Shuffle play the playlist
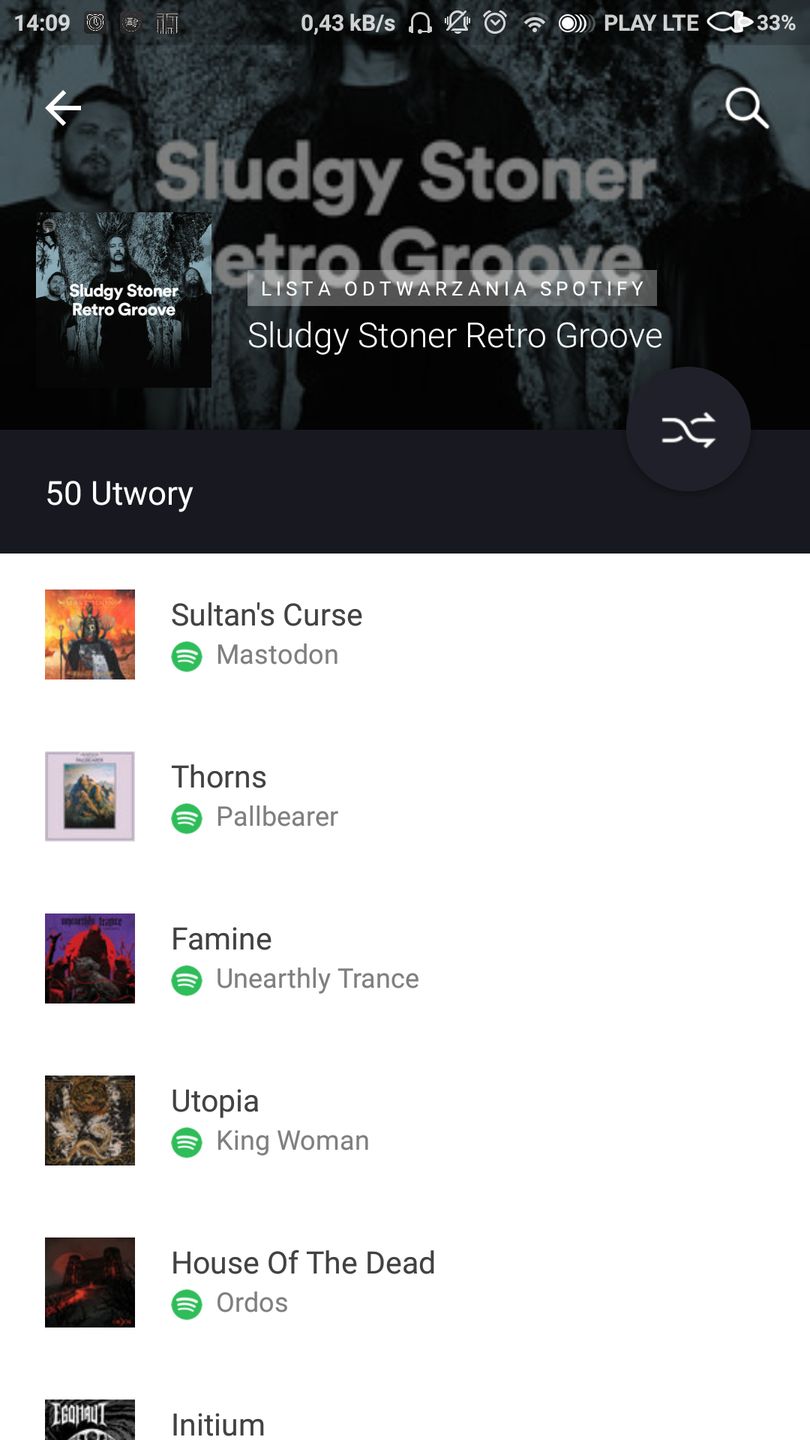 688,430
